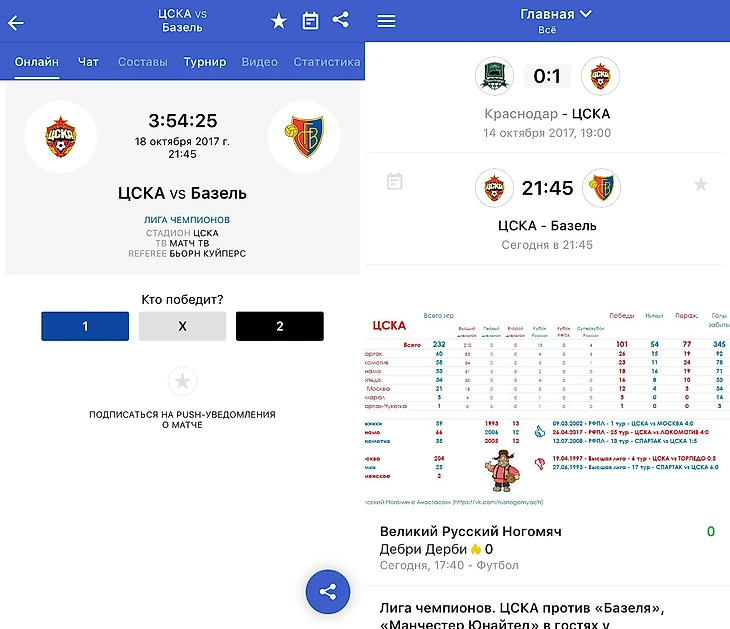730x629 pixels.
Task: Add match to favorites via top bar star
Action: coord(279,21)
